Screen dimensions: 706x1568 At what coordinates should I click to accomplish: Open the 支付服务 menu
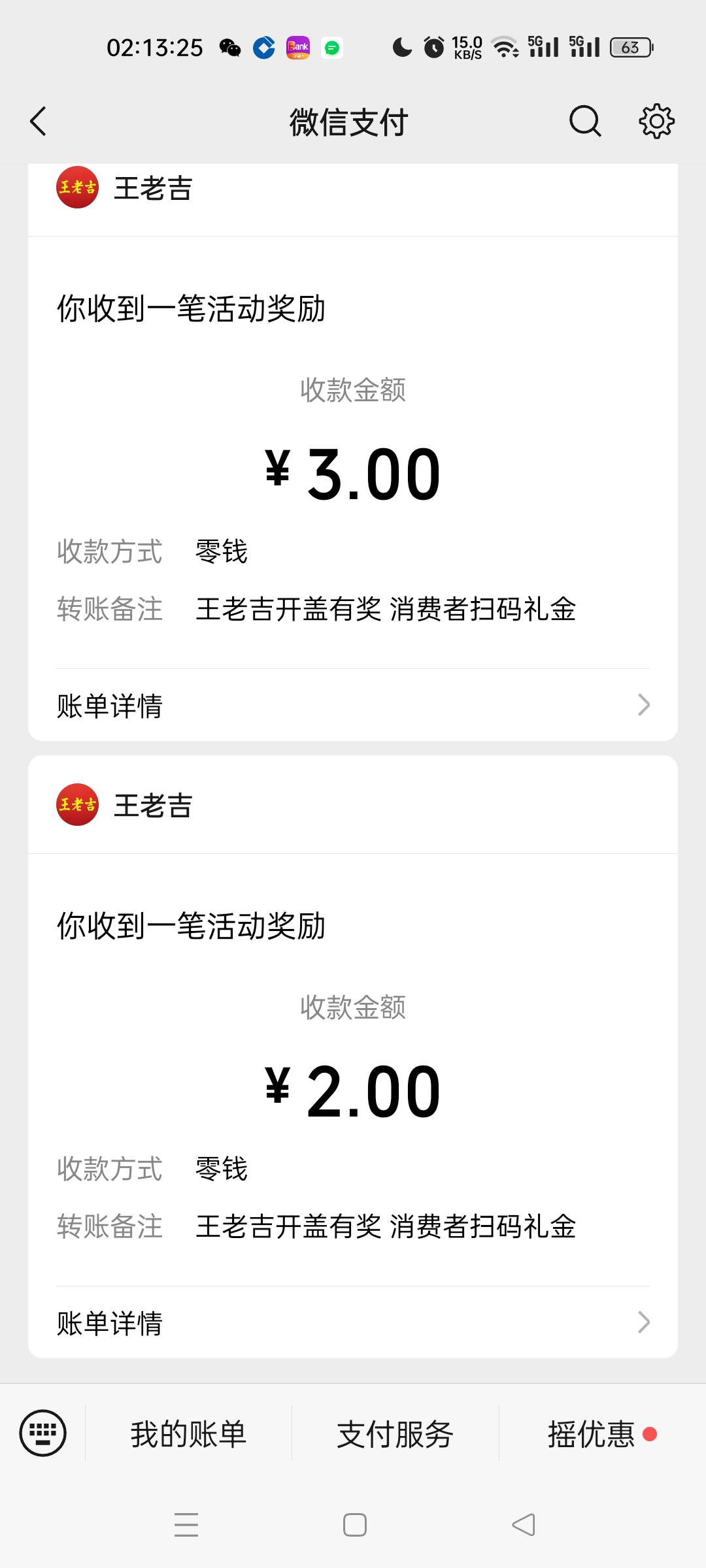click(x=395, y=1434)
